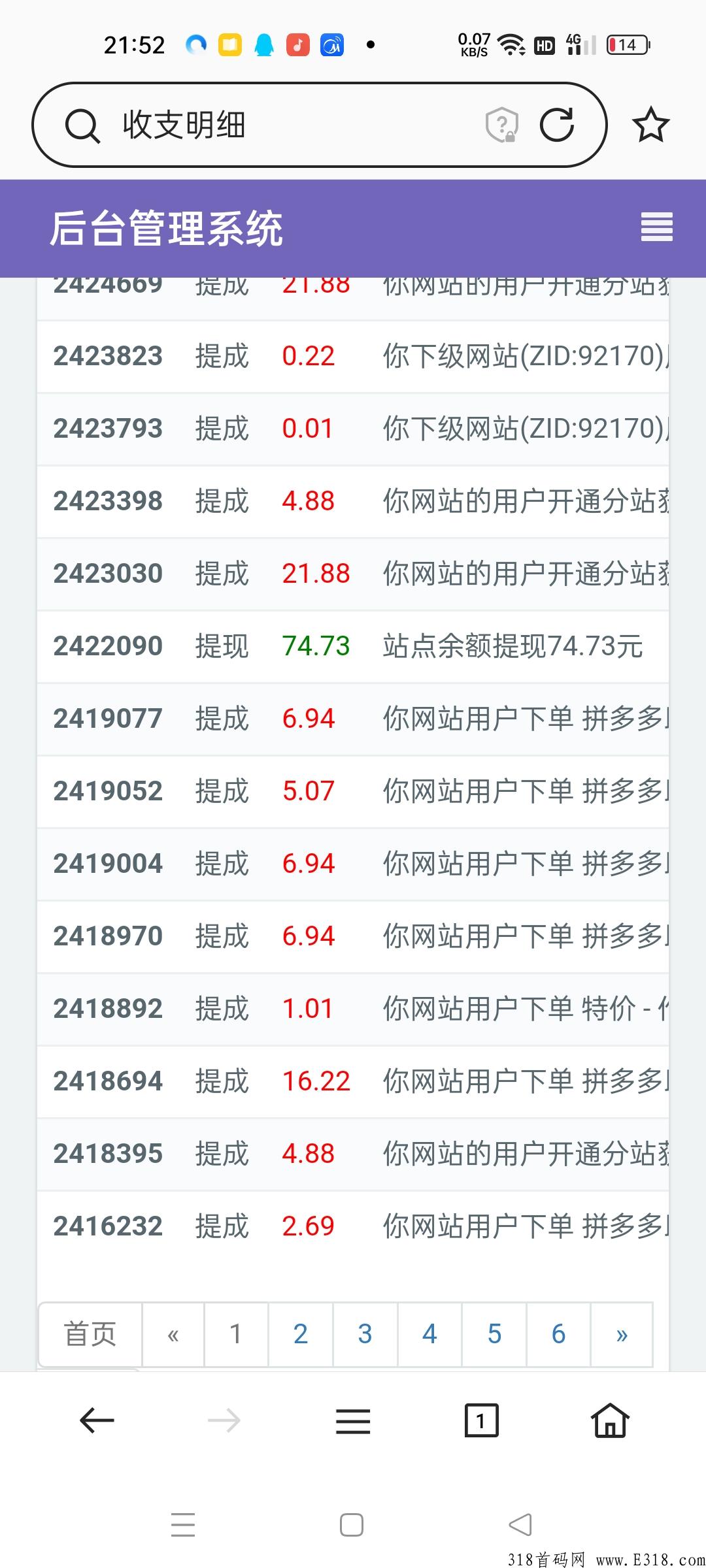Open page 4 in pagination
Viewport: 706px width, 1568px height.
pos(429,1334)
